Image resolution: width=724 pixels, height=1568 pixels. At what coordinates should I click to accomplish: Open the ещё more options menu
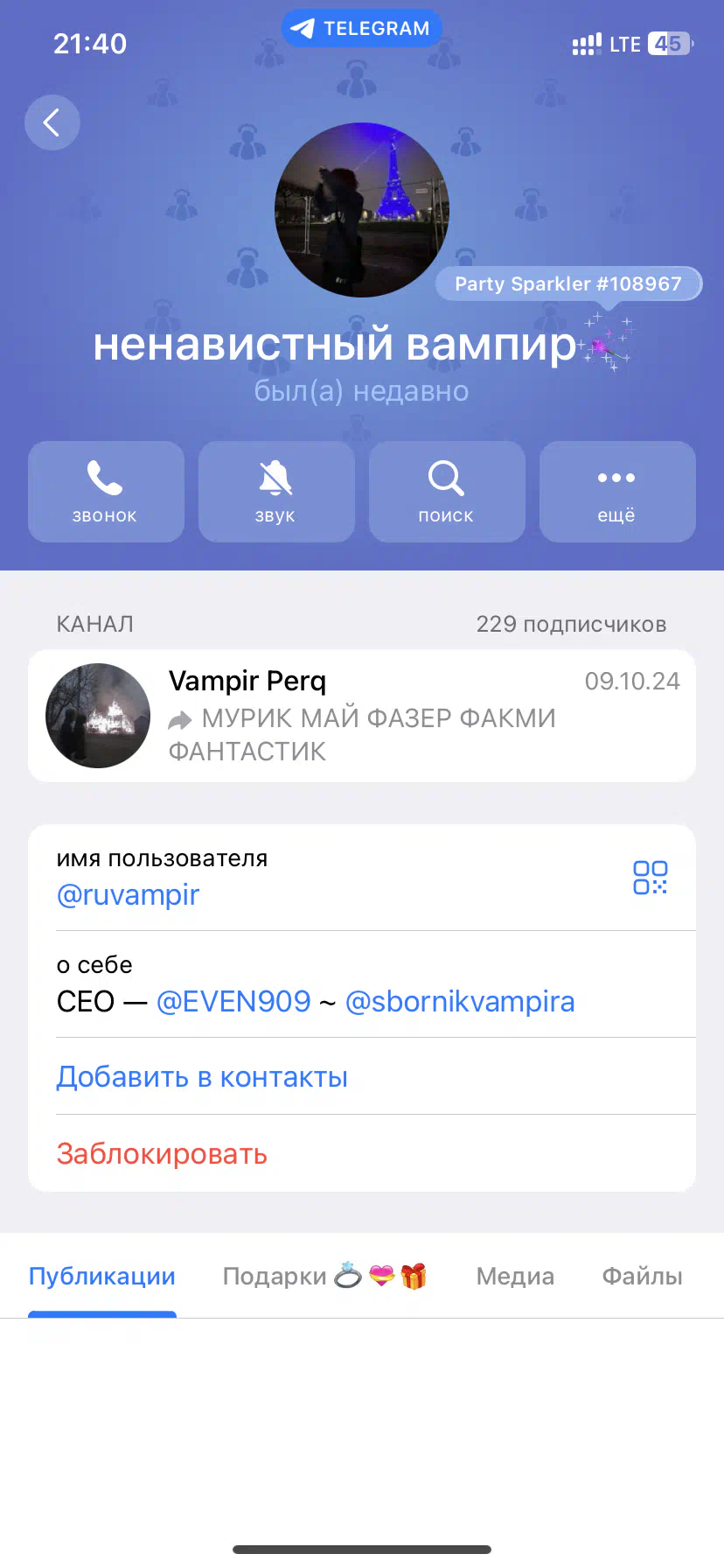[617, 492]
